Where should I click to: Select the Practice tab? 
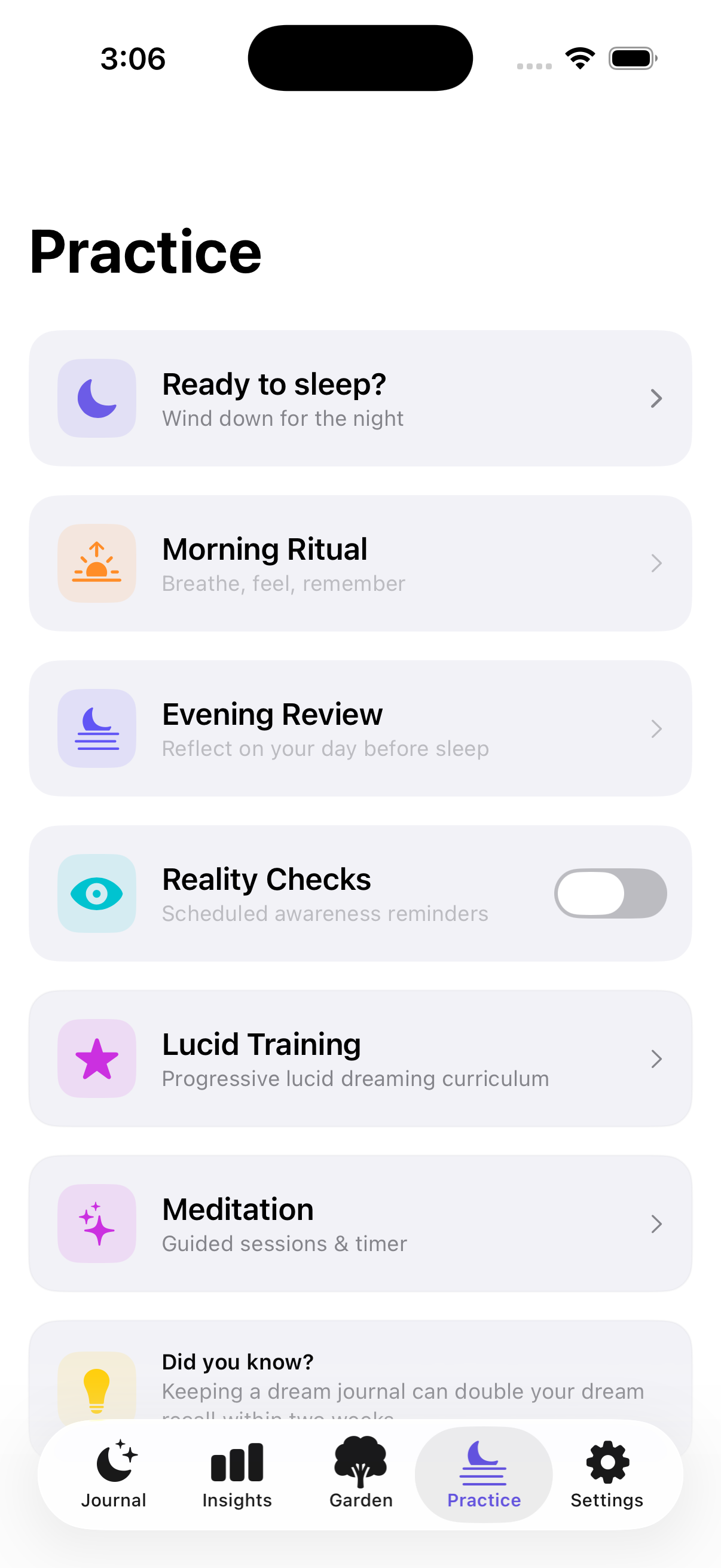[484, 1474]
